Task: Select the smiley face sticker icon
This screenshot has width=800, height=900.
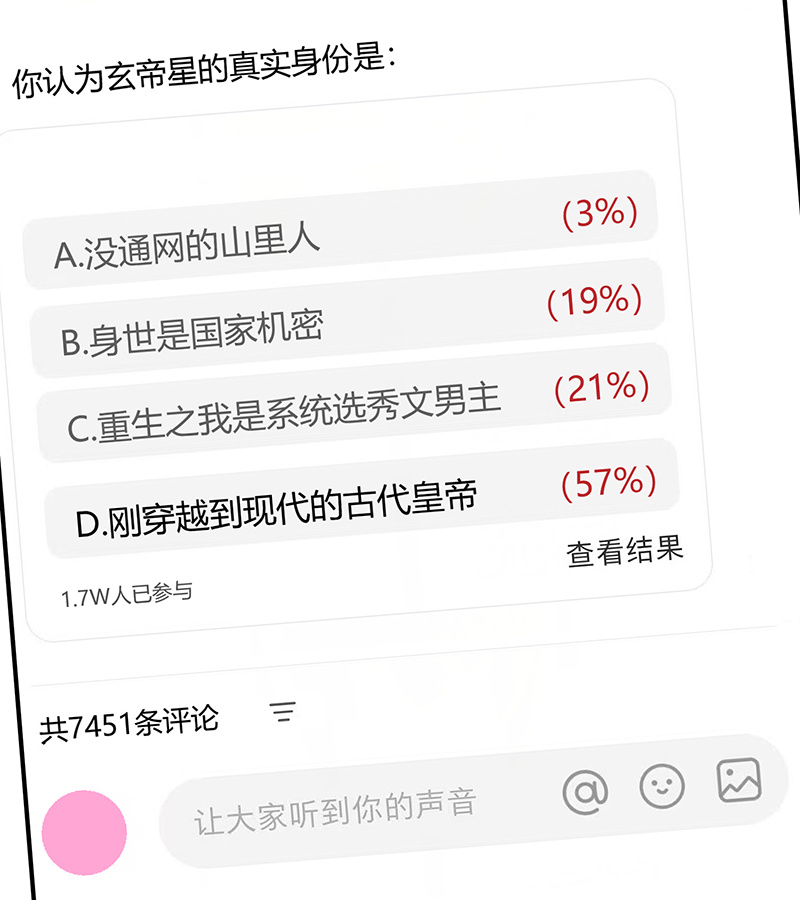Action: pos(662,787)
